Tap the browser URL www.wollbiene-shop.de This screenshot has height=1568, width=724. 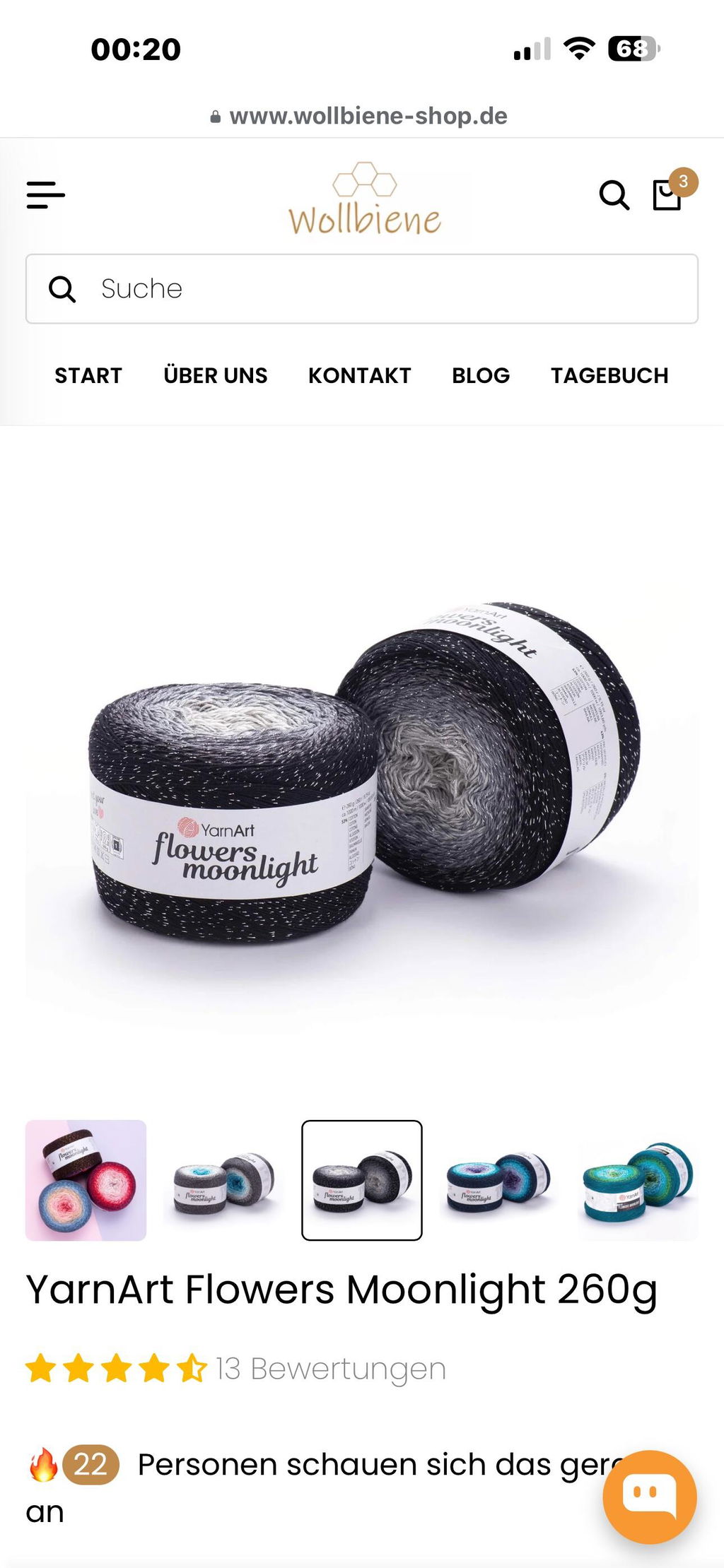368,116
